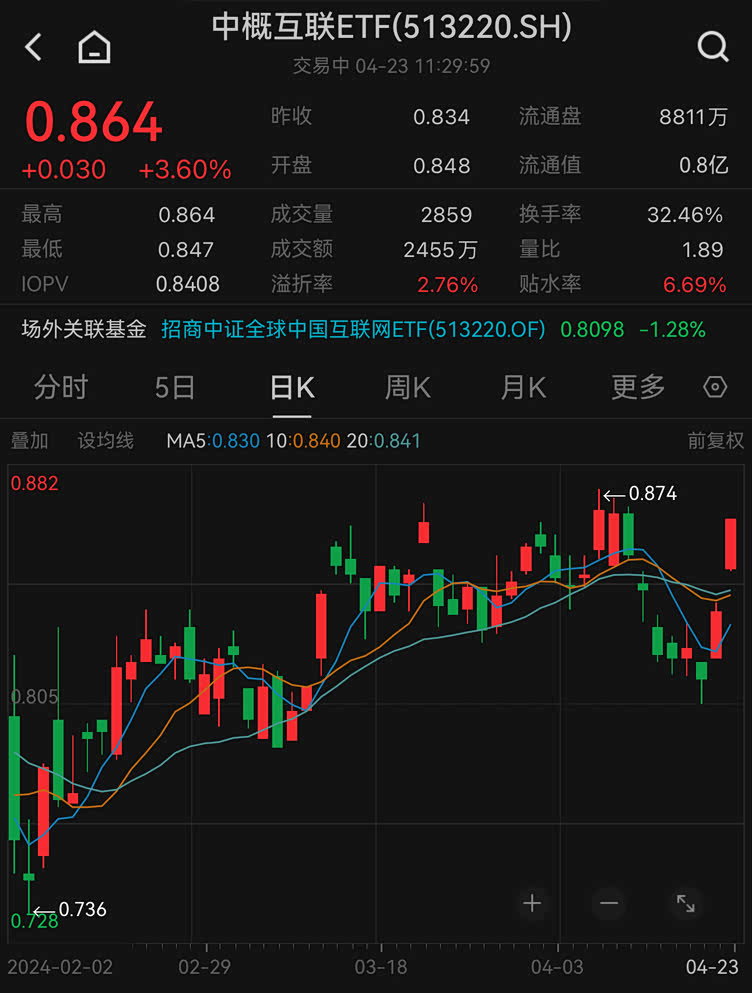Enter fullscreen chart via the expand arrows icon
This screenshot has height=993, width=752.
coord(687,903)
